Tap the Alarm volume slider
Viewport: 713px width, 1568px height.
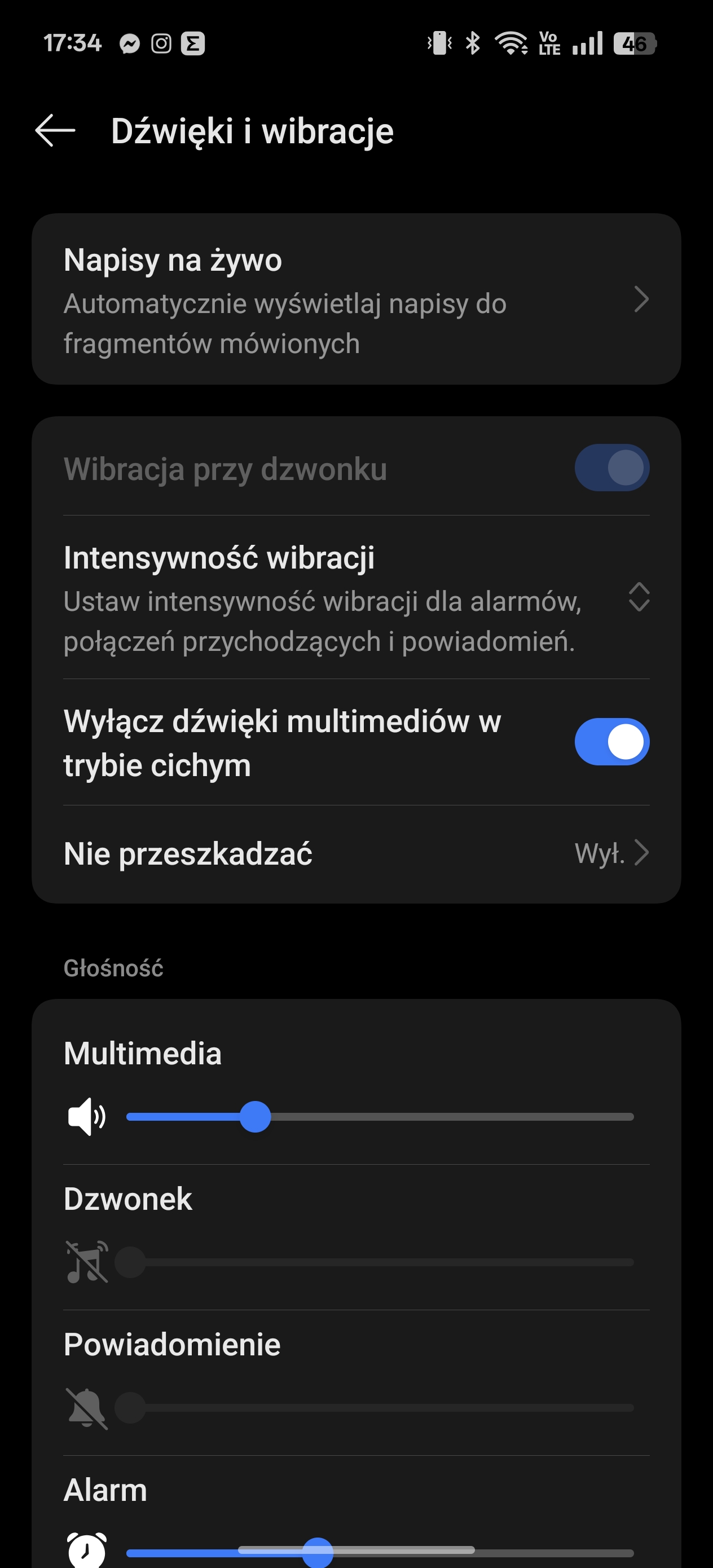380,1553
